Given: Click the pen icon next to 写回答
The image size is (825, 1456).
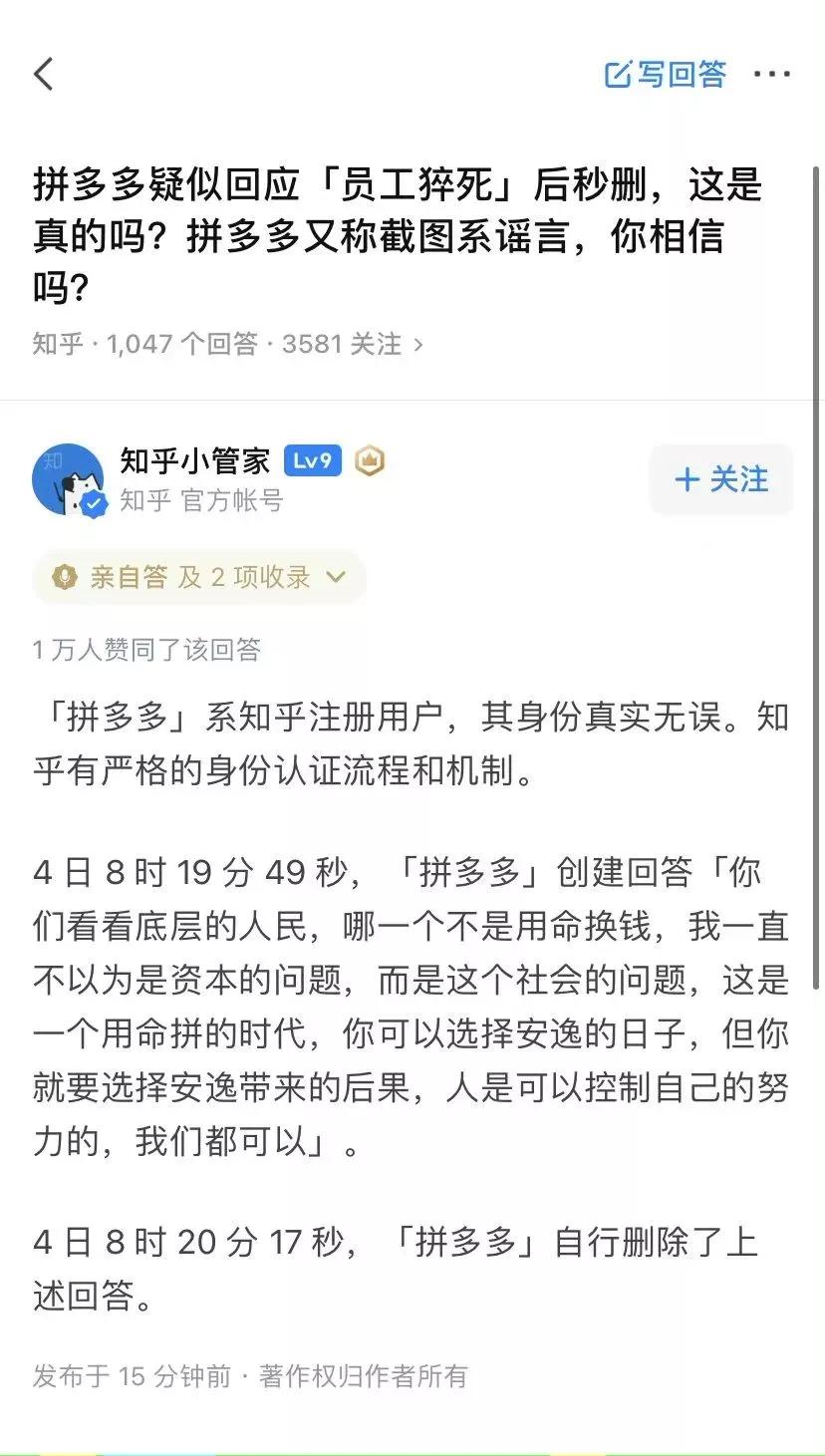Looking at the screenshot, I should [620, 74].
